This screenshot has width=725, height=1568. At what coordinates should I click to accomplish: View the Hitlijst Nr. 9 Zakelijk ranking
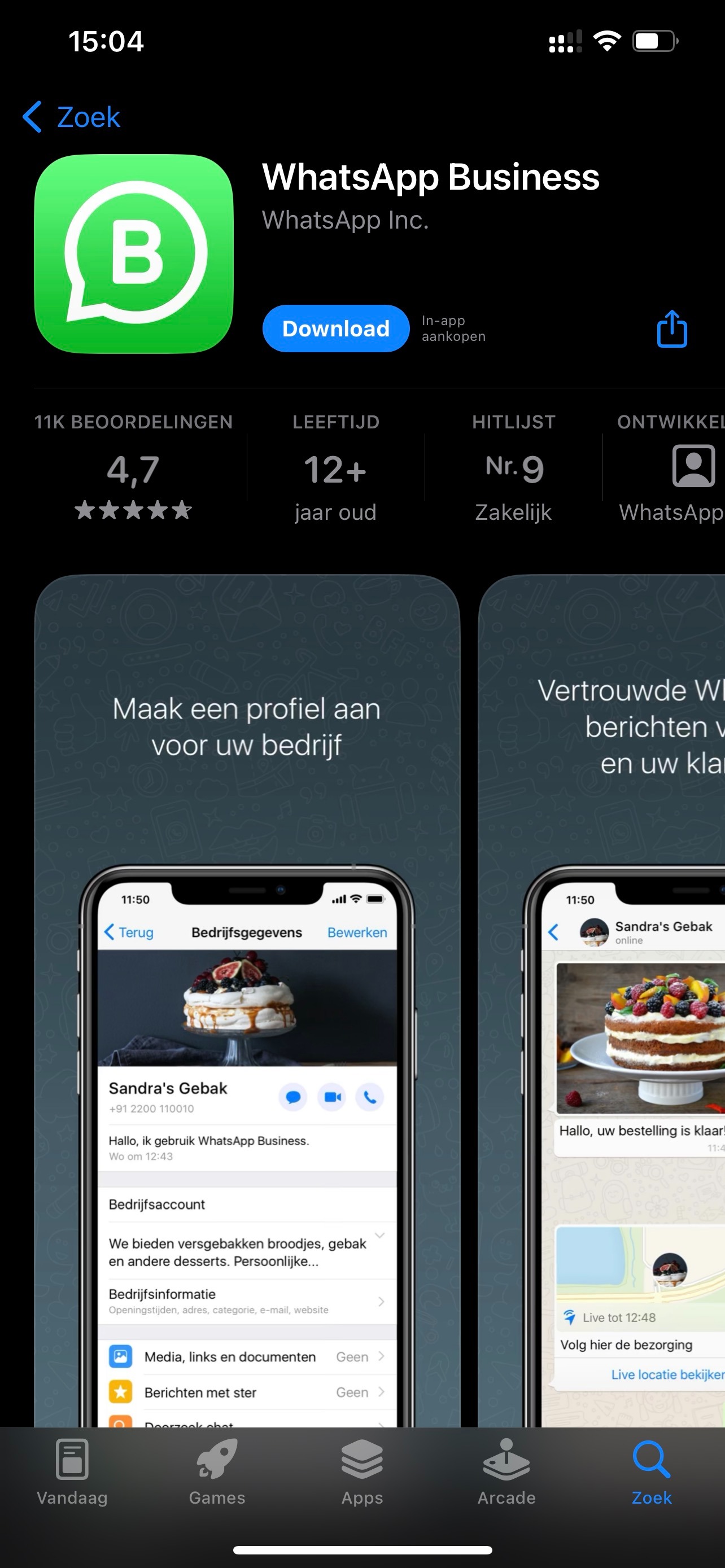(x=513, y=468)
